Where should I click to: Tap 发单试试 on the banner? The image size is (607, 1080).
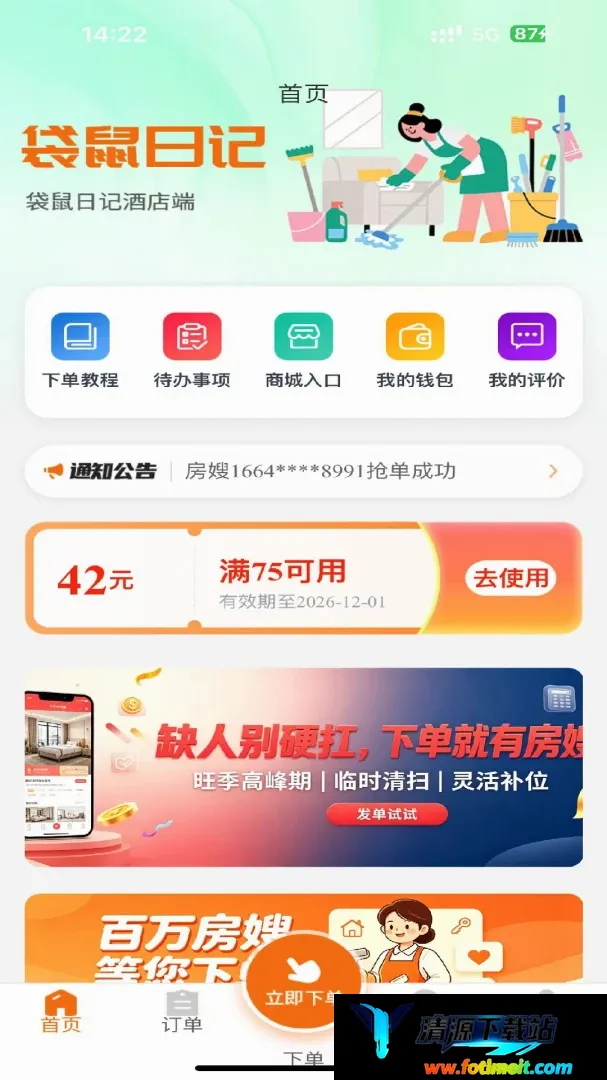pyautogui.click(x=387, y=814)
